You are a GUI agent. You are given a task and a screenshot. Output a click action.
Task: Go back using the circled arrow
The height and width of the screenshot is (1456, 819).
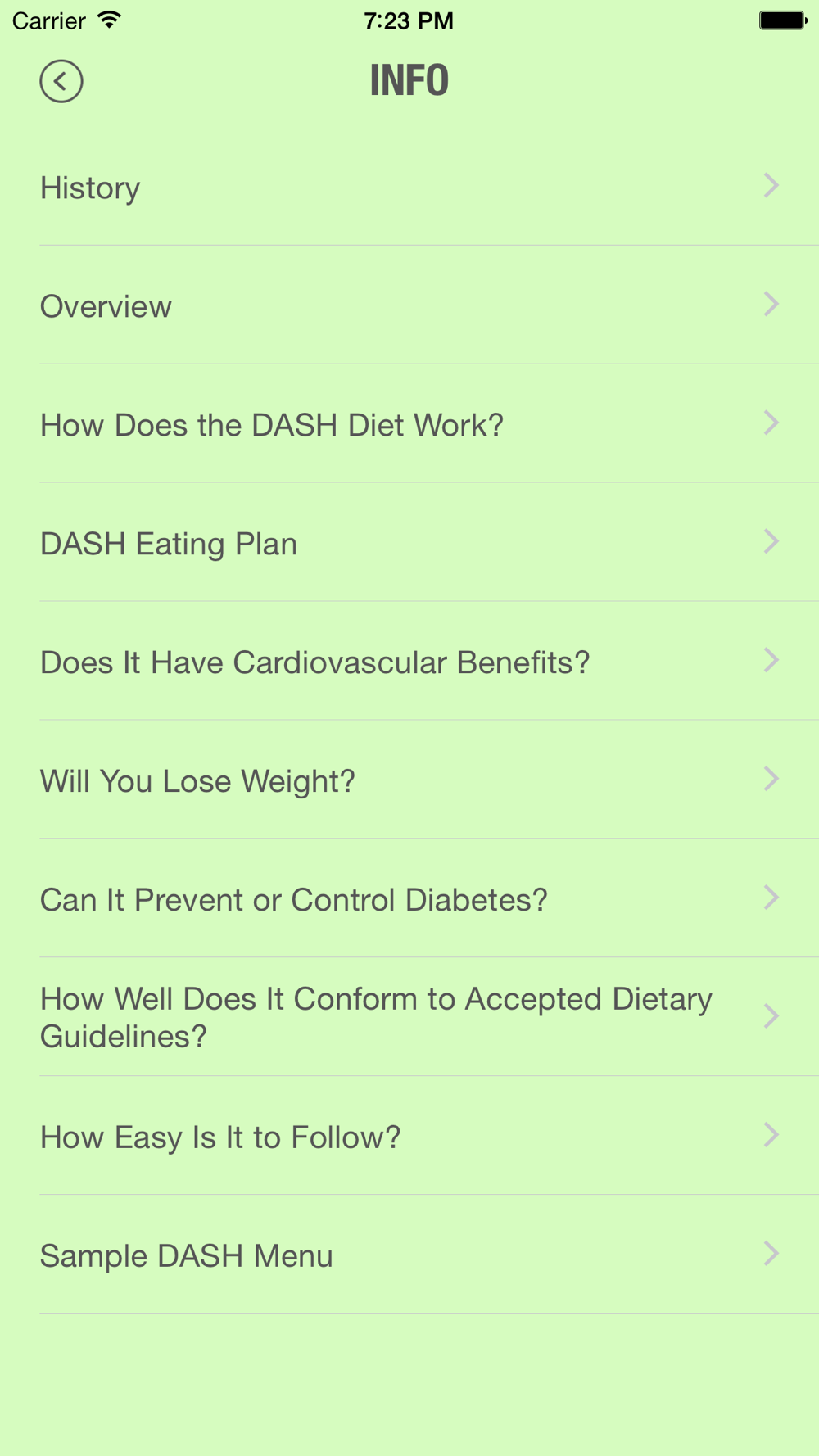pyautogui.click(x=61, y=81)
